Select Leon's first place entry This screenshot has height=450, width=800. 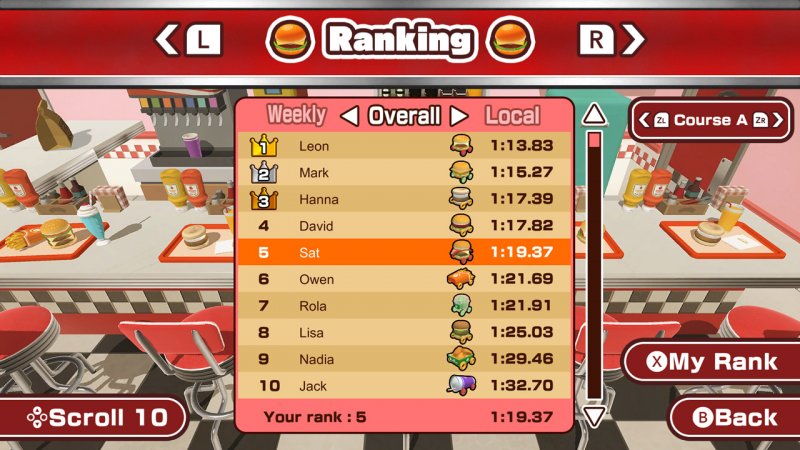pyautogui.click(x=405, y=146)
